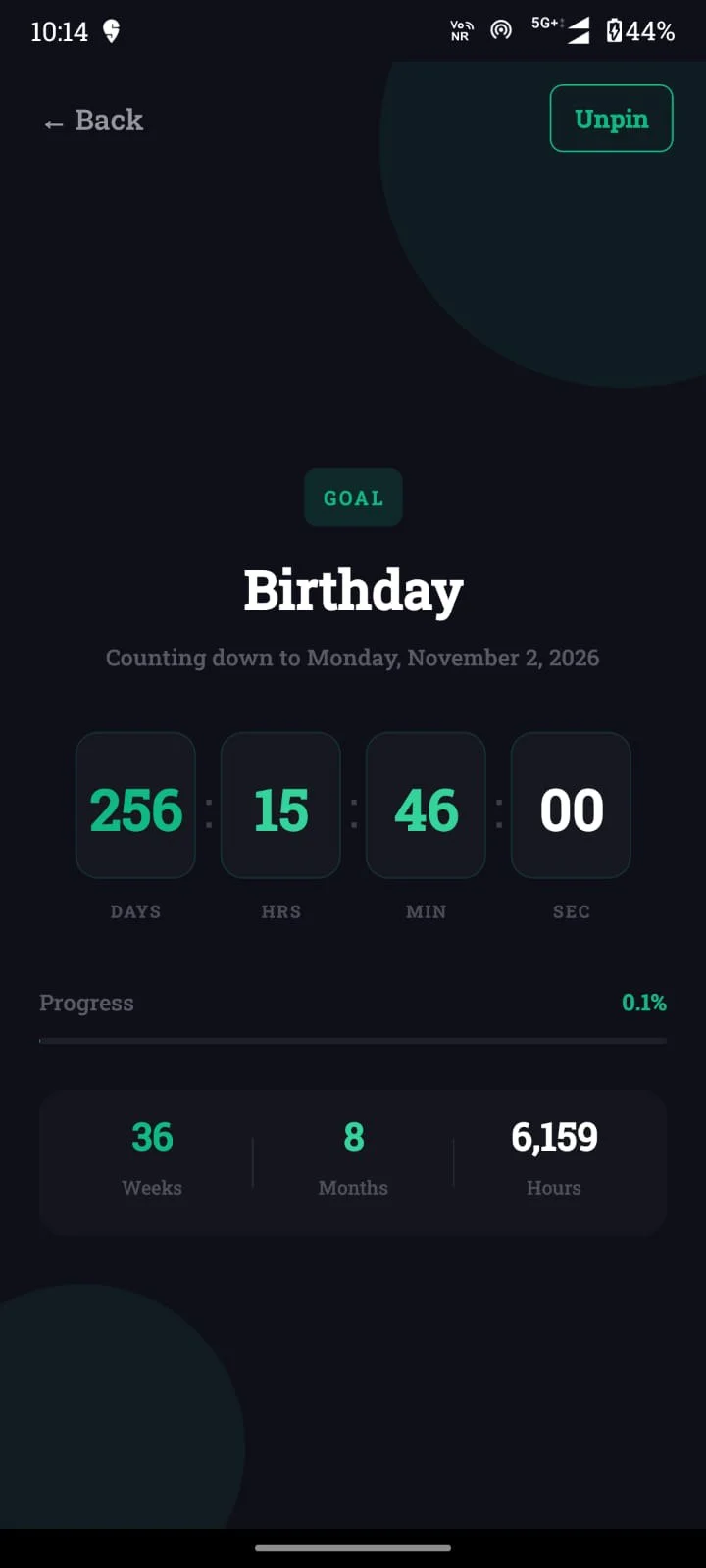
Task: Tap the GOAL badge above the title
Action: point(353,498)
